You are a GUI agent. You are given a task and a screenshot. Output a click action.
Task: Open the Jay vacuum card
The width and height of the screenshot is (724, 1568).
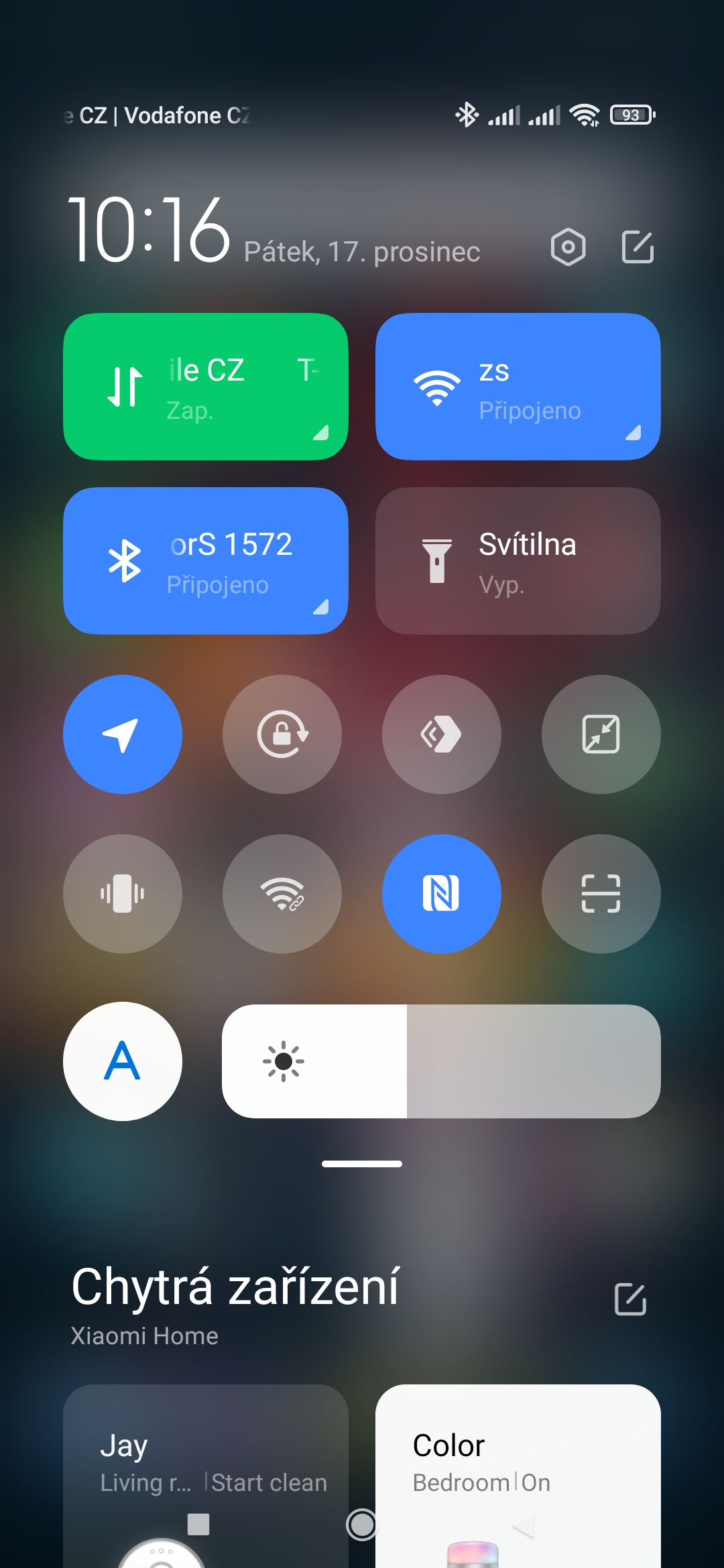tap(205, 1474)
